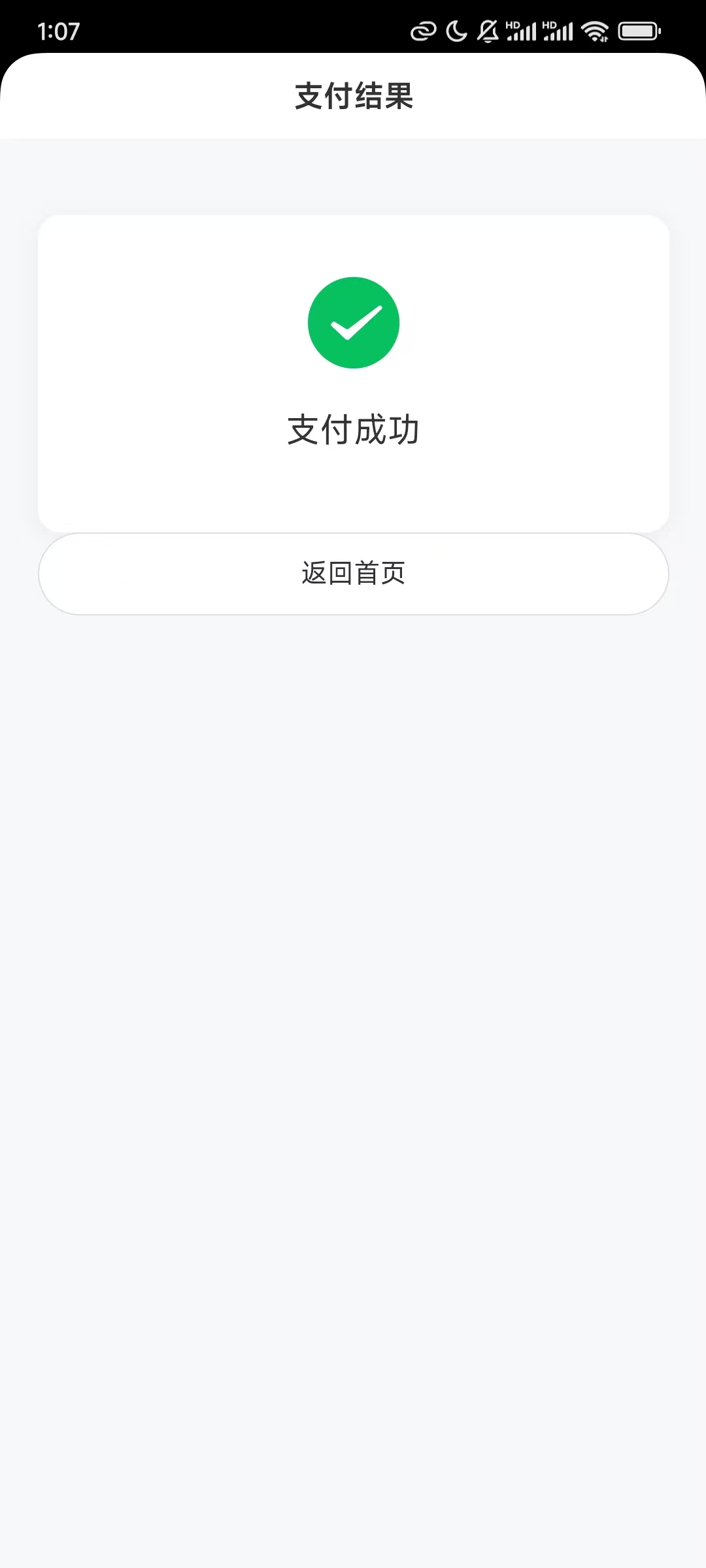Tap the 返回首页 button
This screenshot has width=706, height=1568.
coord(353,574)
